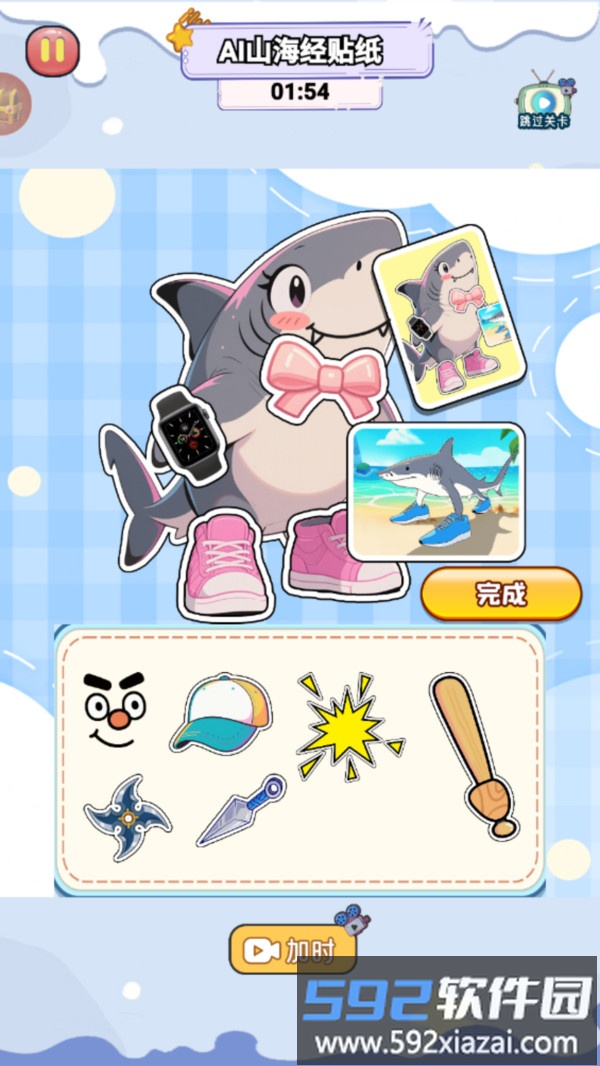Select the baseball cap sticker
The height and width of the screenshot is (1066, 600).
point(221,712)
